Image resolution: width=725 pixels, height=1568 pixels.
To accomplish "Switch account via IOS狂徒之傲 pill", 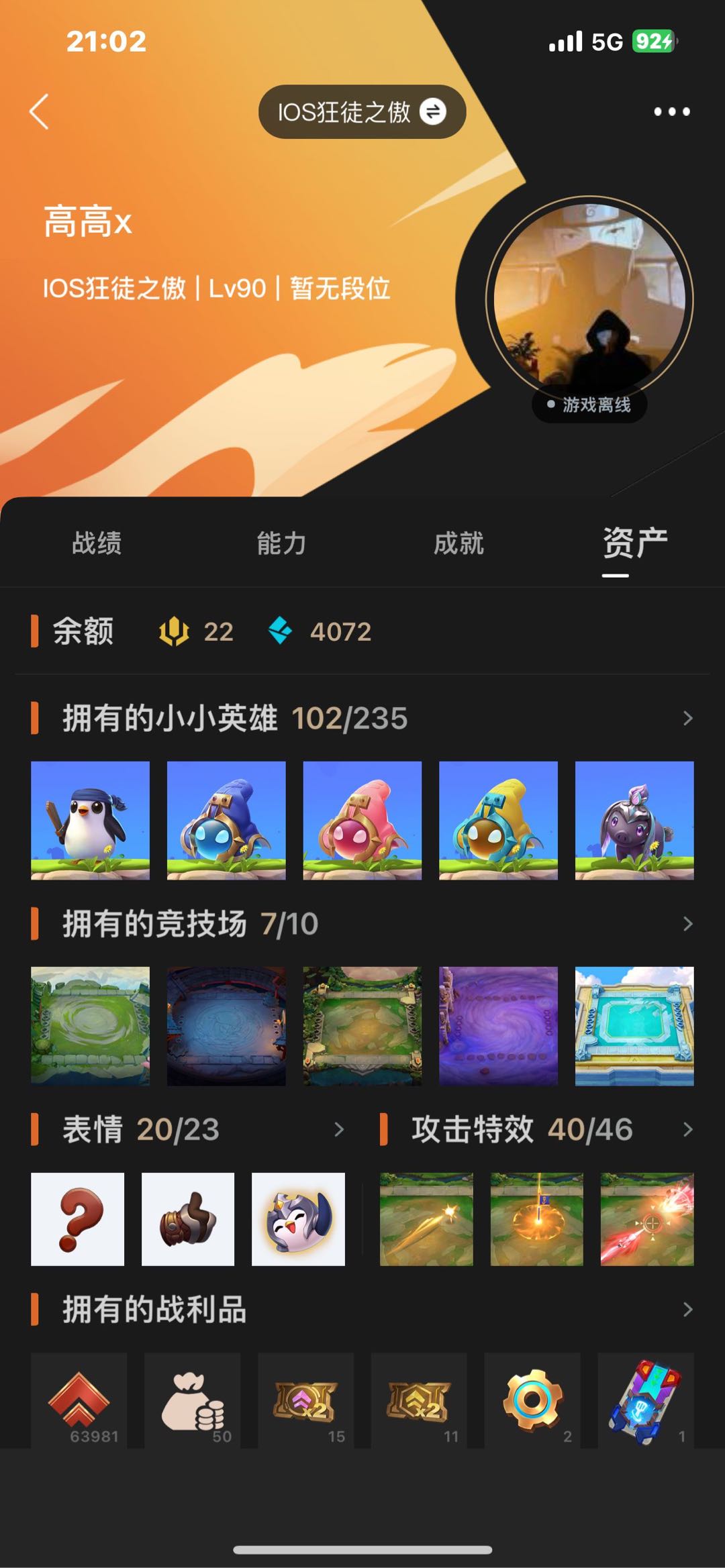I will click(362, 112).
